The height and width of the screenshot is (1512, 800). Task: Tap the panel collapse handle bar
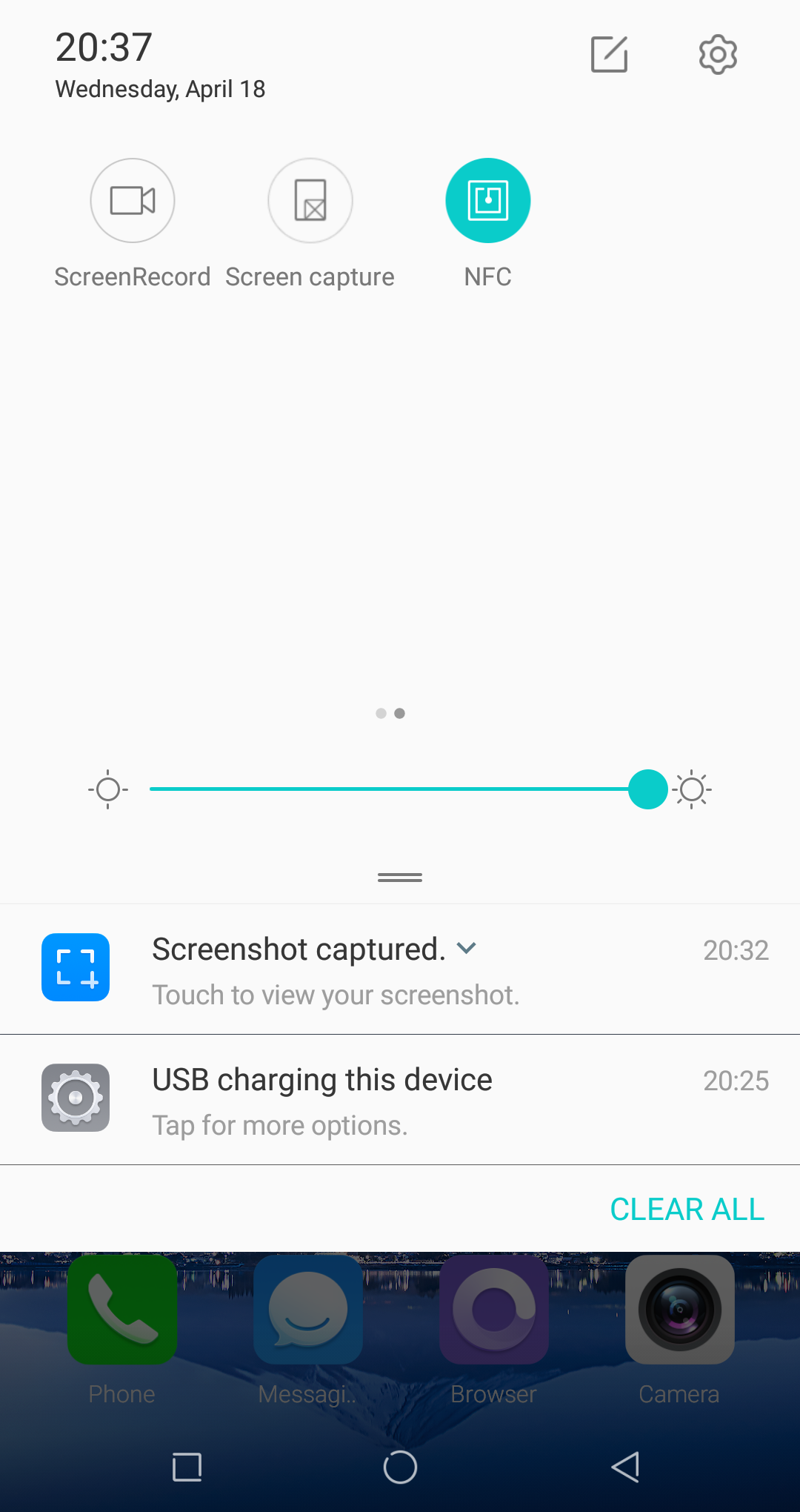click(400, 878)
